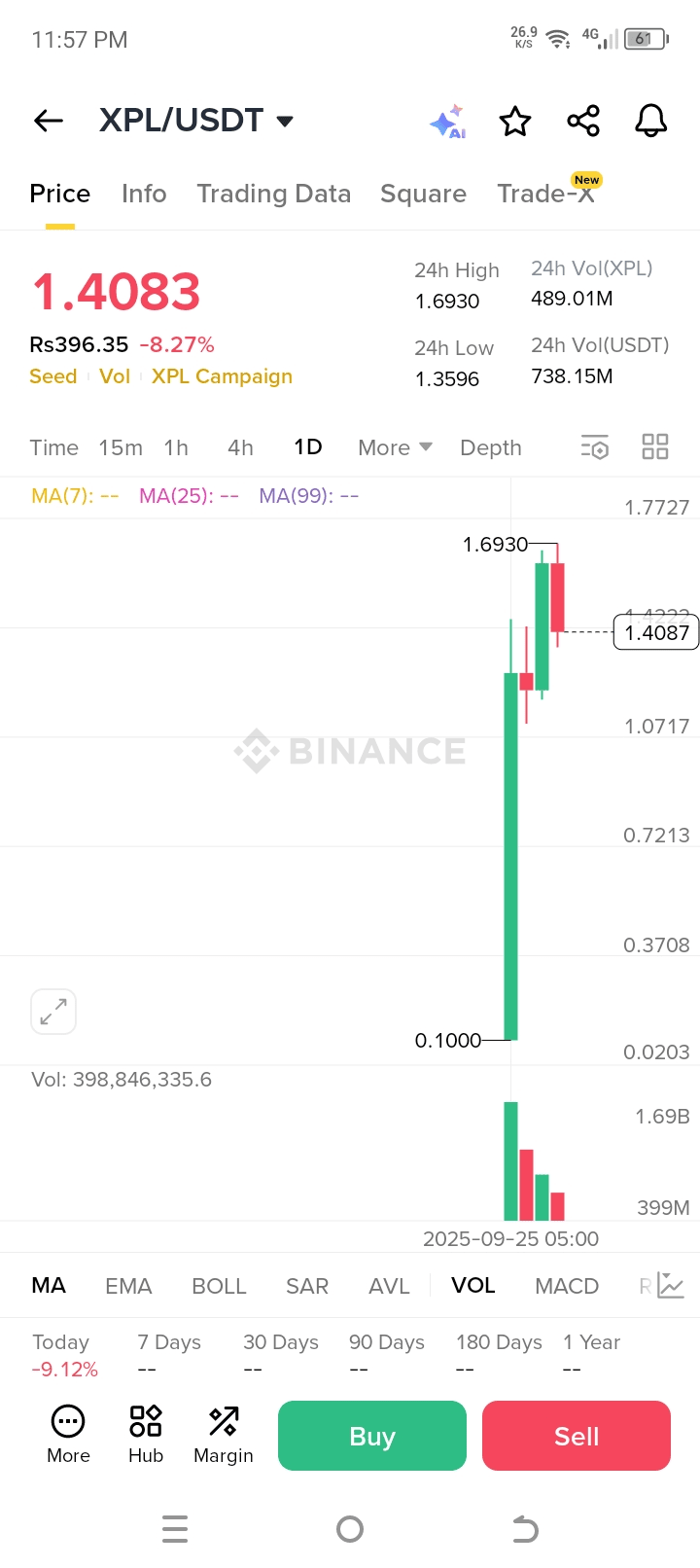Open price alert bell

(x=650, y=121)
